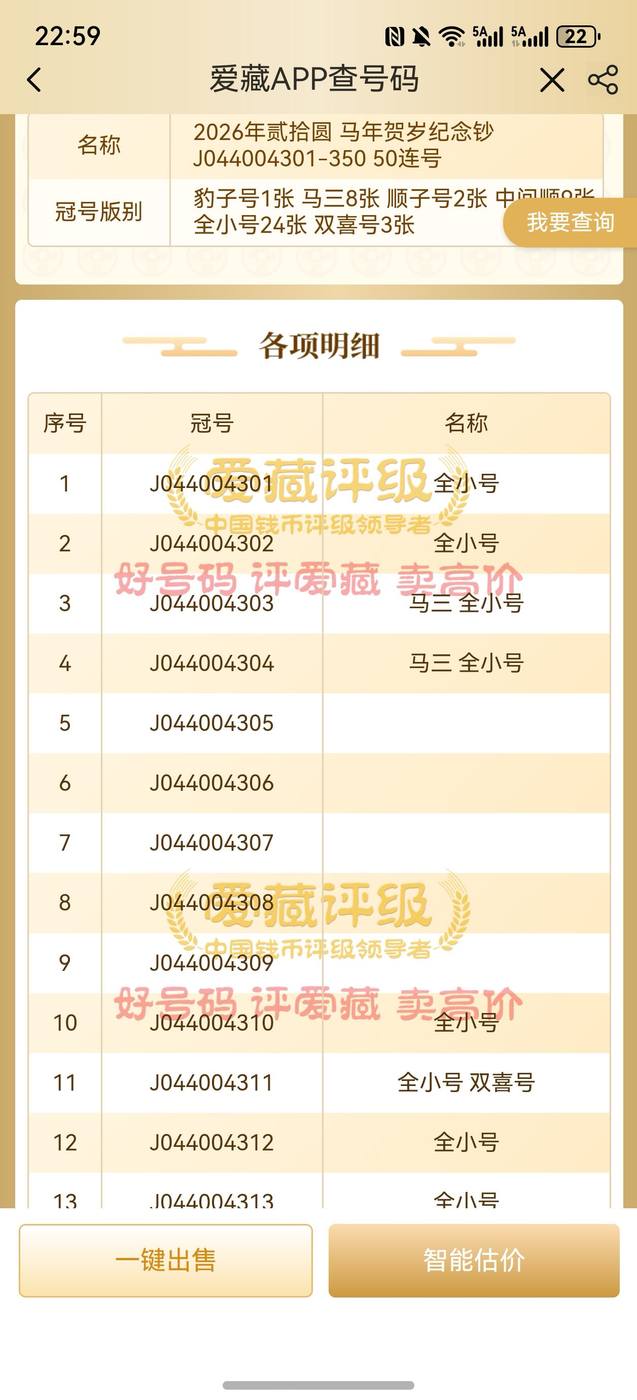Go back using the header arrow
Viewport: 637px width, 1400px height.
[34, 80]
